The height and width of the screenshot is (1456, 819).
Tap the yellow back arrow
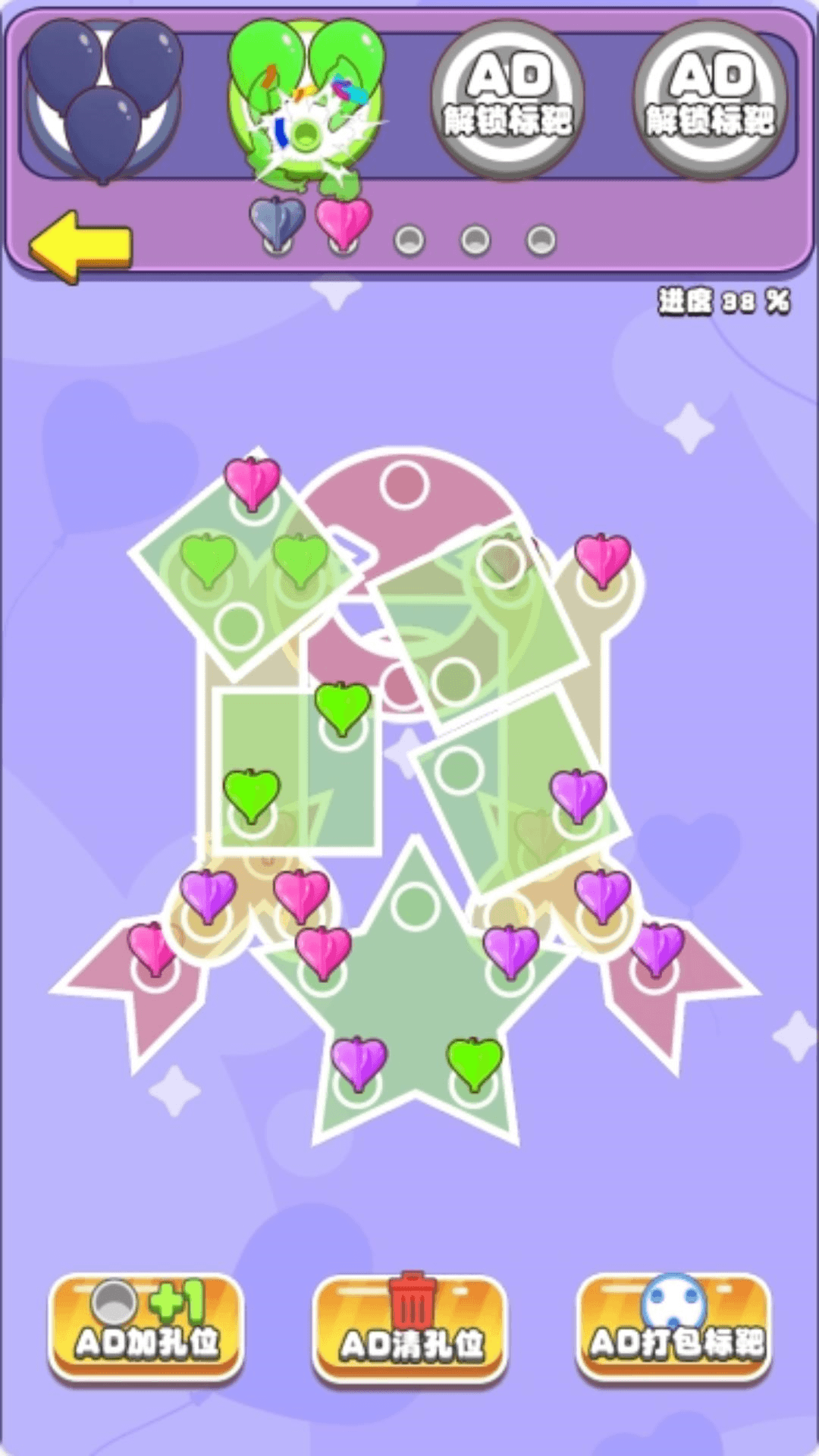click(81, 246)
